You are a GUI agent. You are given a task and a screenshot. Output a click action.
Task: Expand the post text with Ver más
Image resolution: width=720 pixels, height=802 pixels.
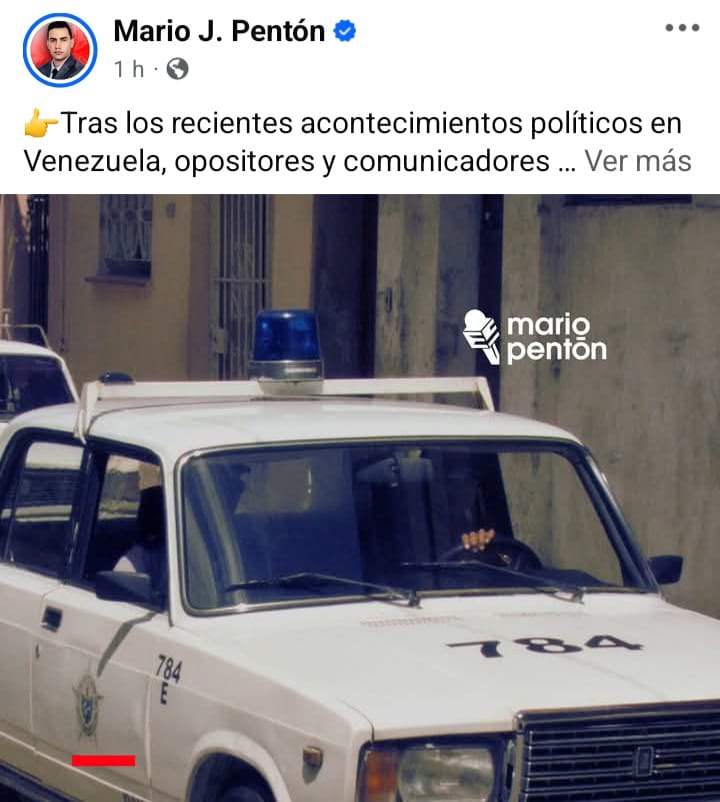point(638,161)
